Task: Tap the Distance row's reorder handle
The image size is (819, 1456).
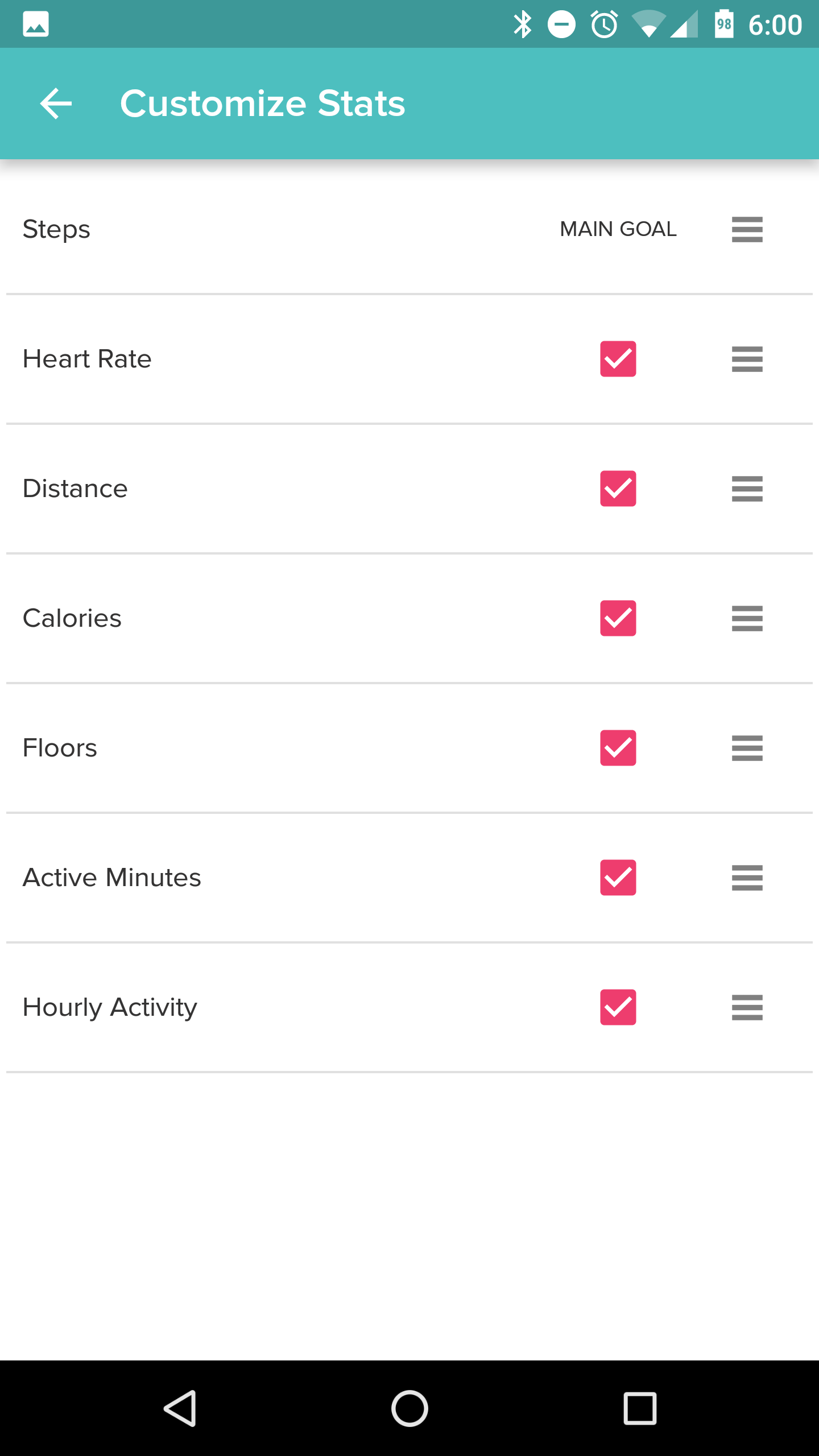Action: [747, 489]
